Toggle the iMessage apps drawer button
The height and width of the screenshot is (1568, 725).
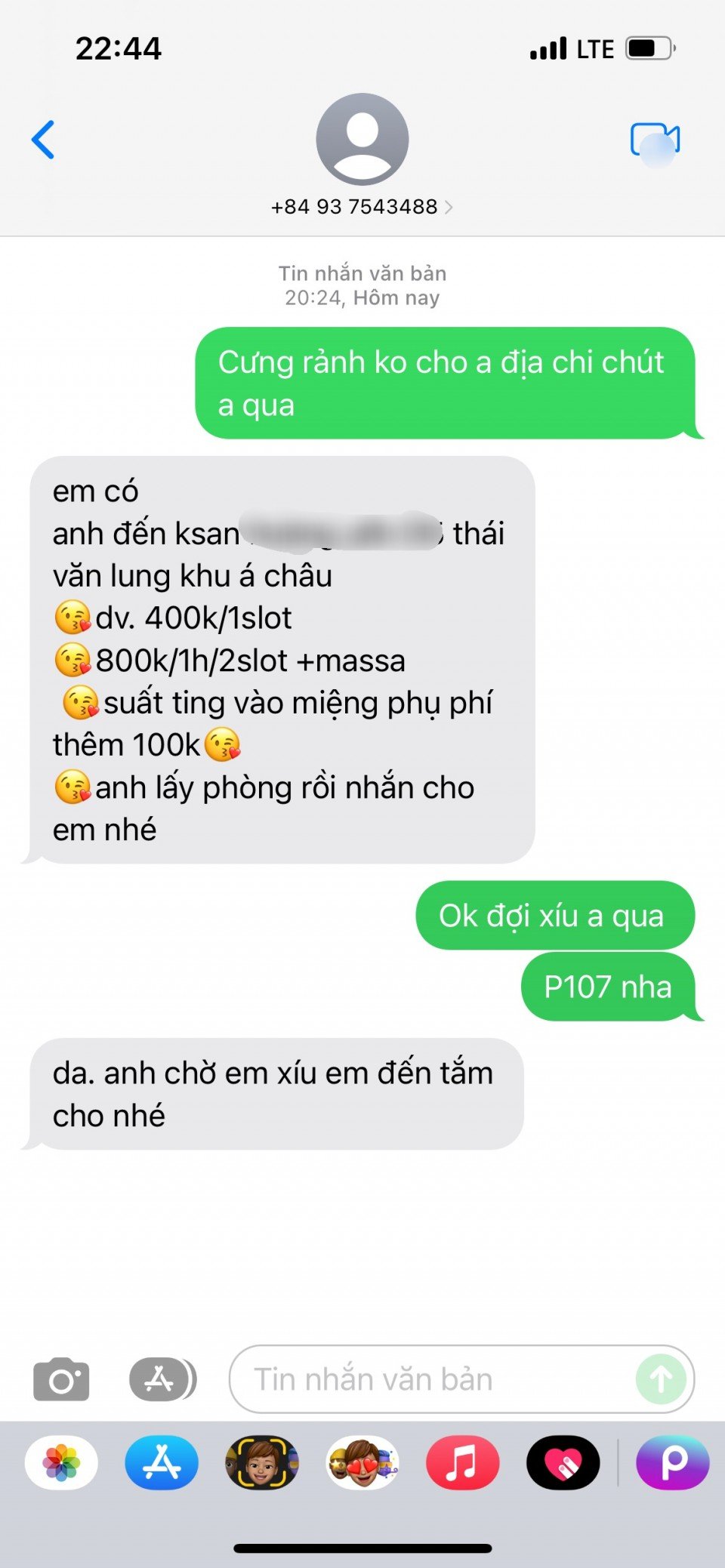point(162,1379)
